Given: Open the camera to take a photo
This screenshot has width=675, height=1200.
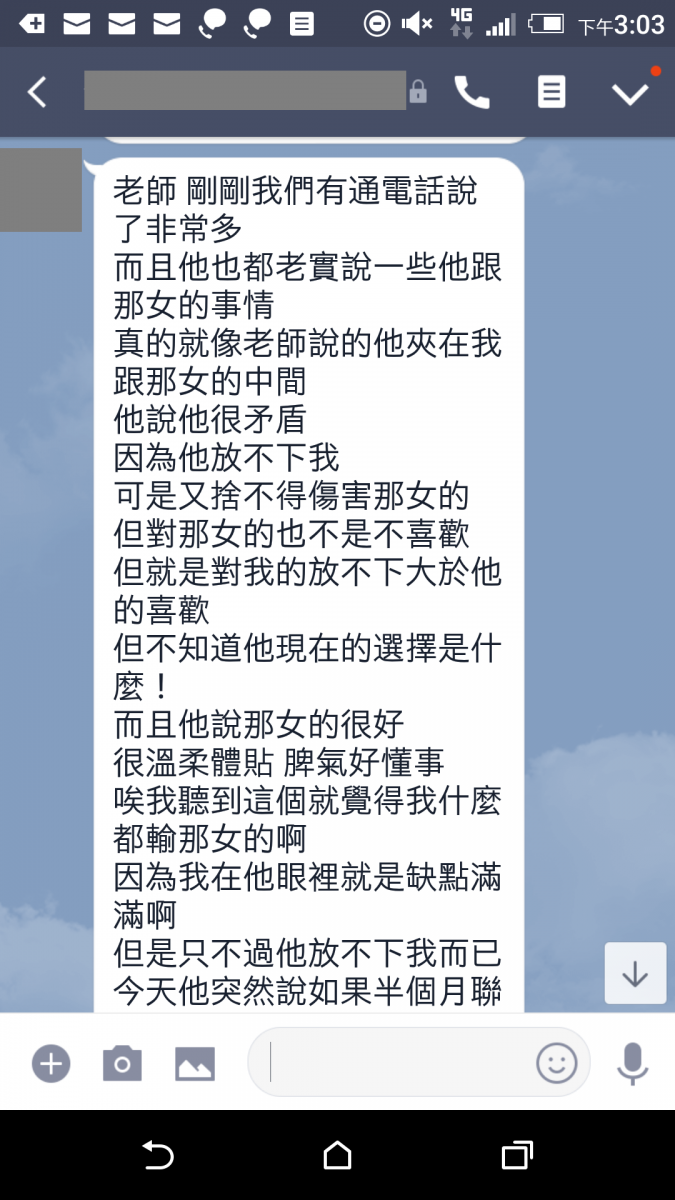Looking at the screenshot, I should [x=122, y=1063].
